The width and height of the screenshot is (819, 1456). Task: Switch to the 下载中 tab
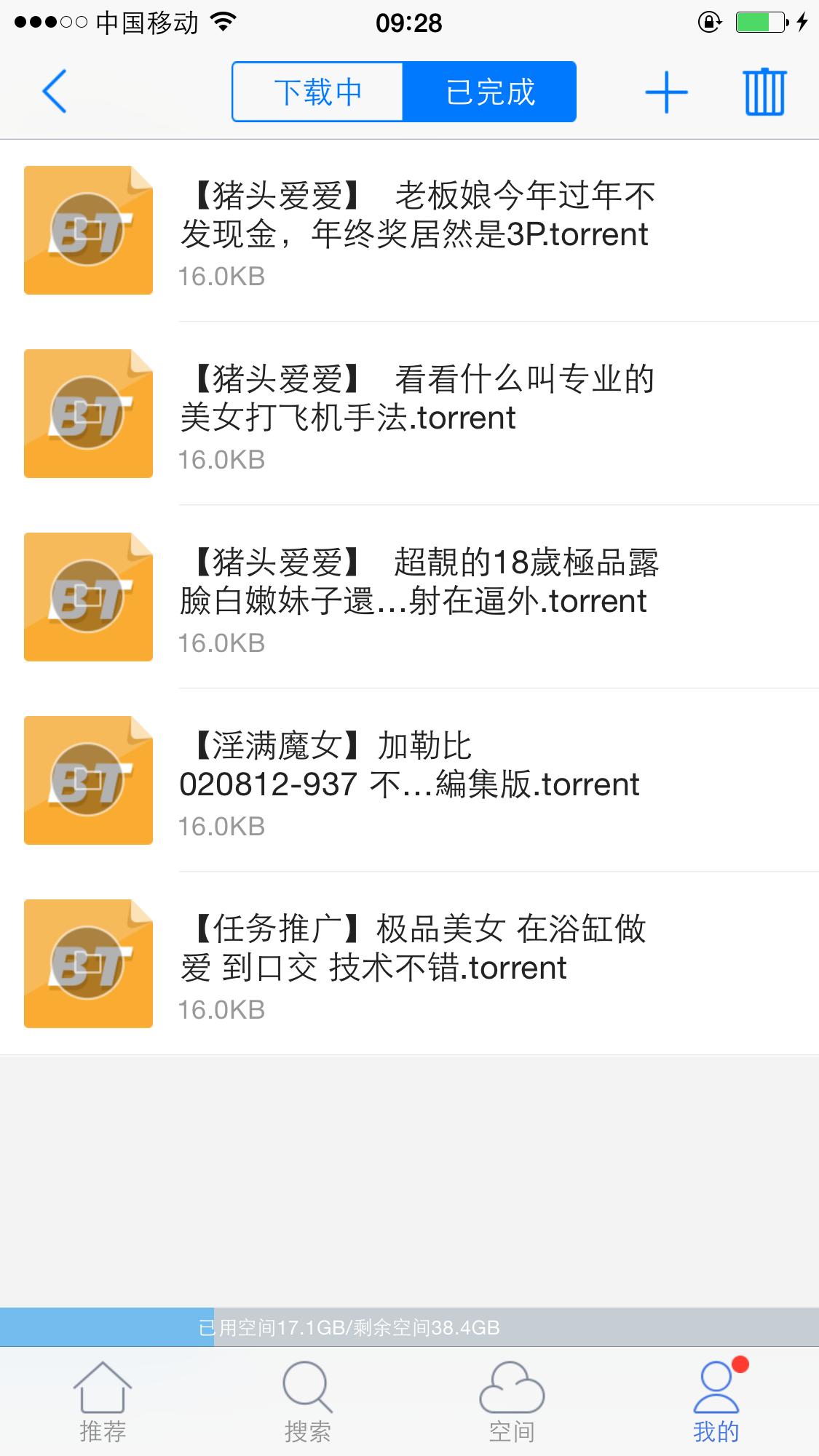[x=318, y=92]
